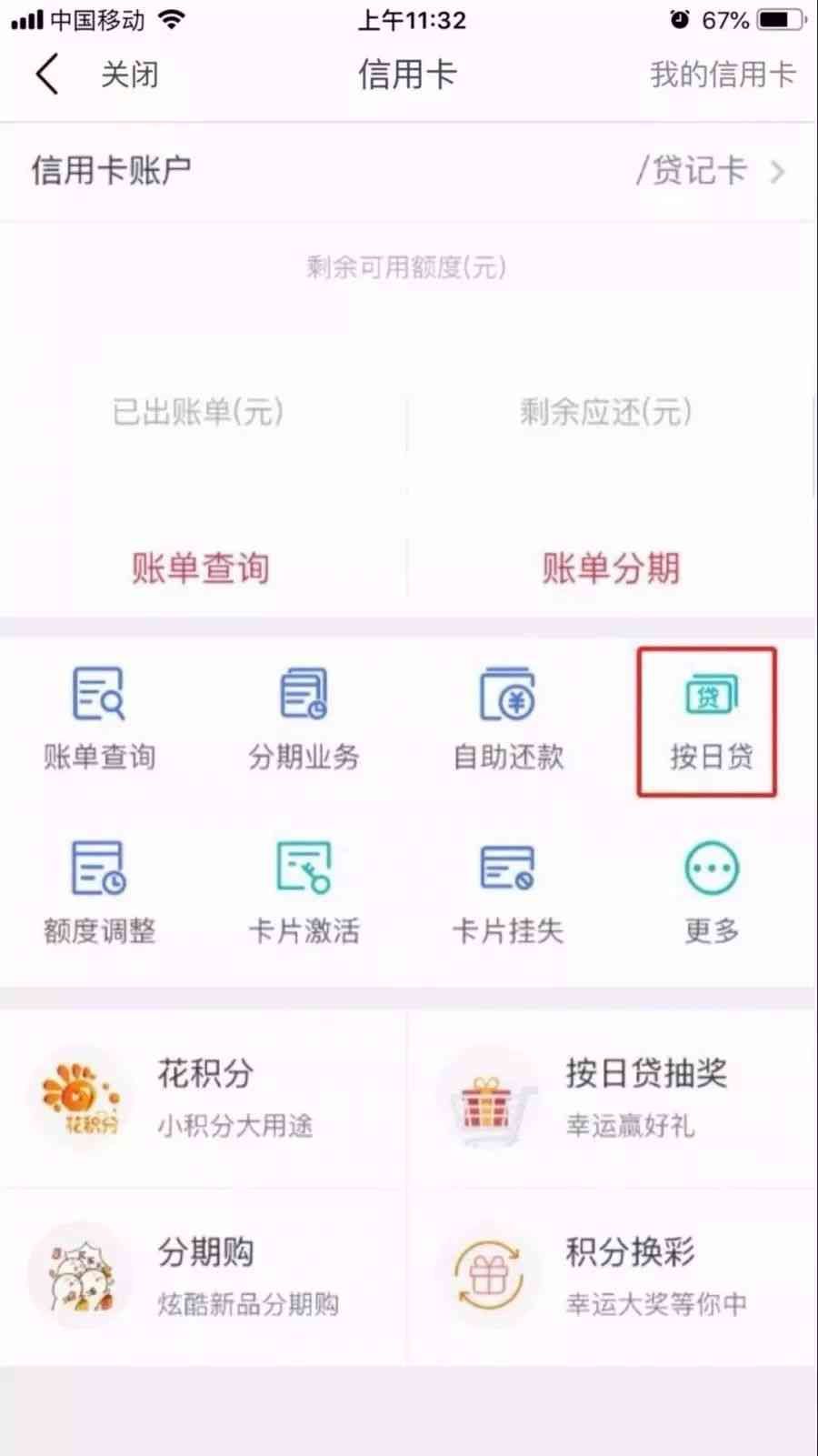Start 卡片激活

(304, 893)
